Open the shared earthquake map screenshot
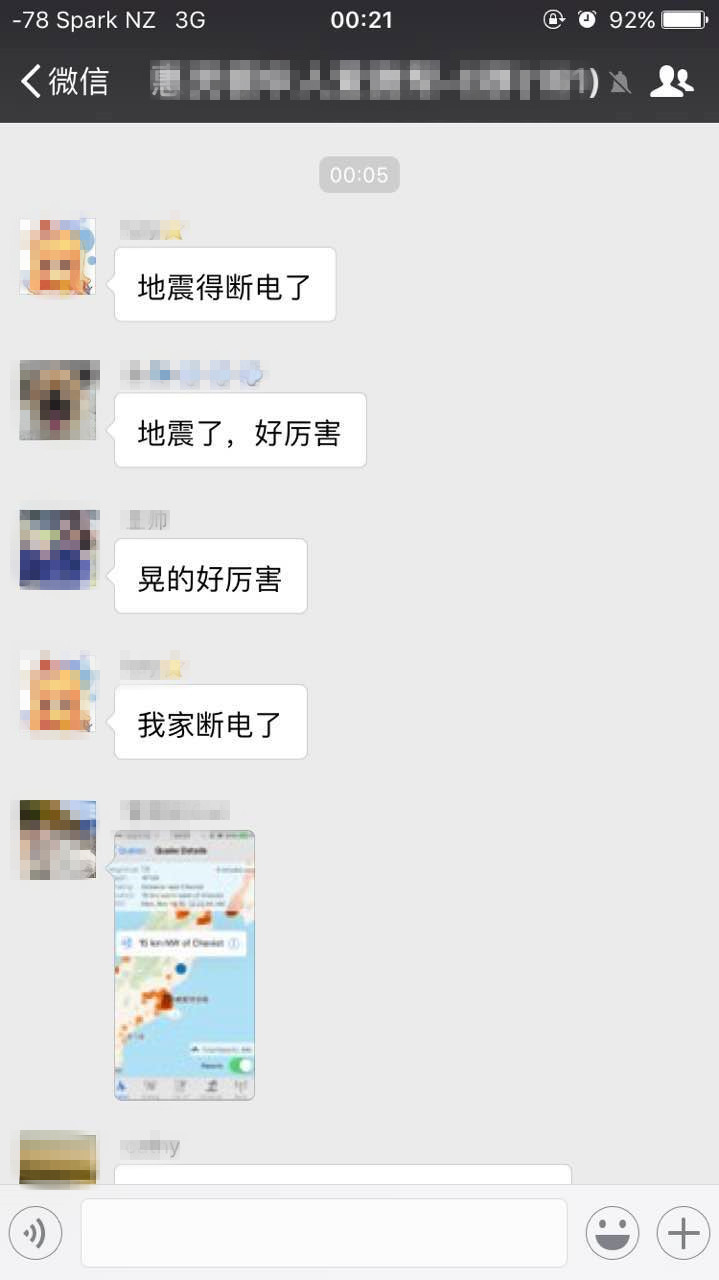This screenshot has height=1280, width=719. [185, 965]
